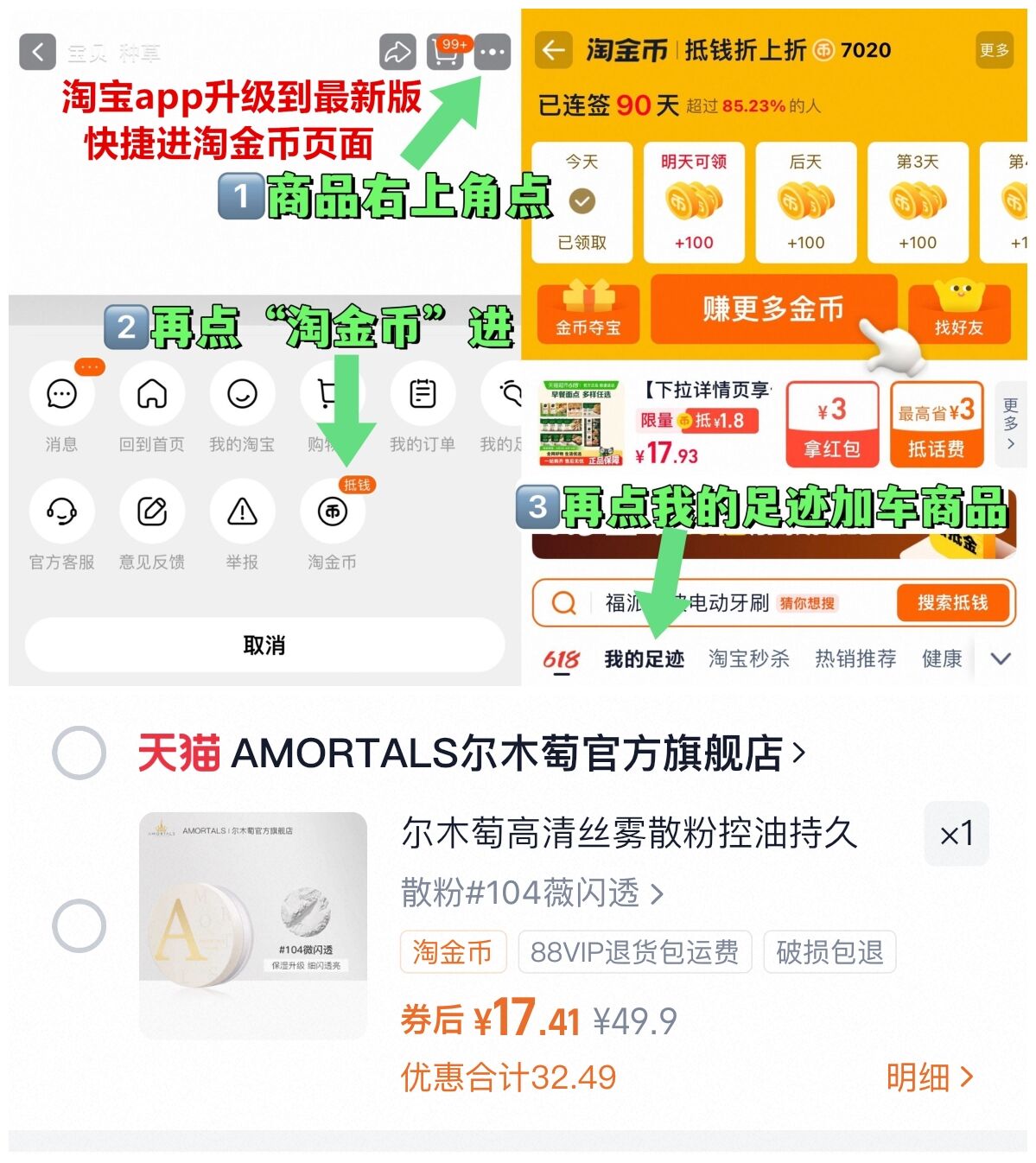Click the "..." more options icon
1036x1163 pixels.
[493, 53]
